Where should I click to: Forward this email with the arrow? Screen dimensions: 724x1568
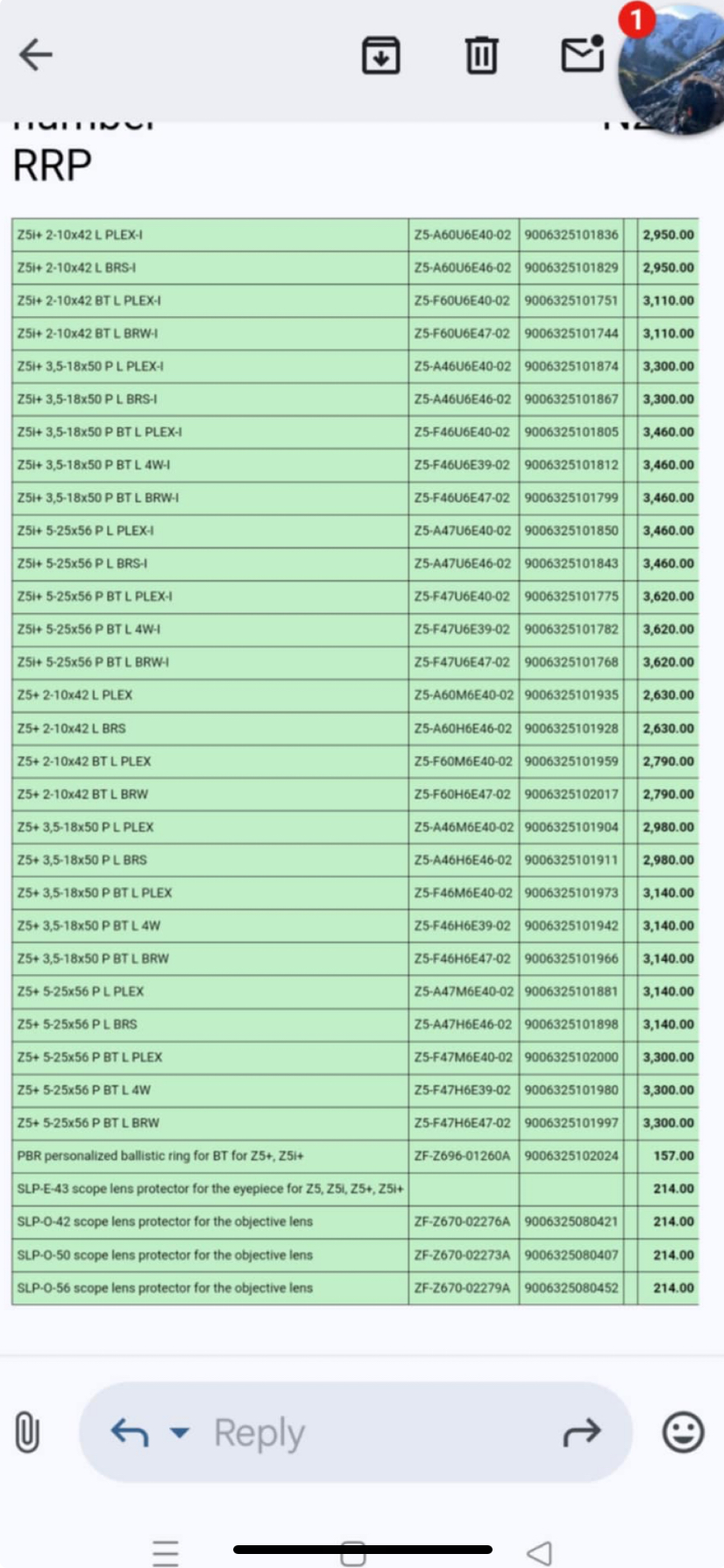[582, 1431]
